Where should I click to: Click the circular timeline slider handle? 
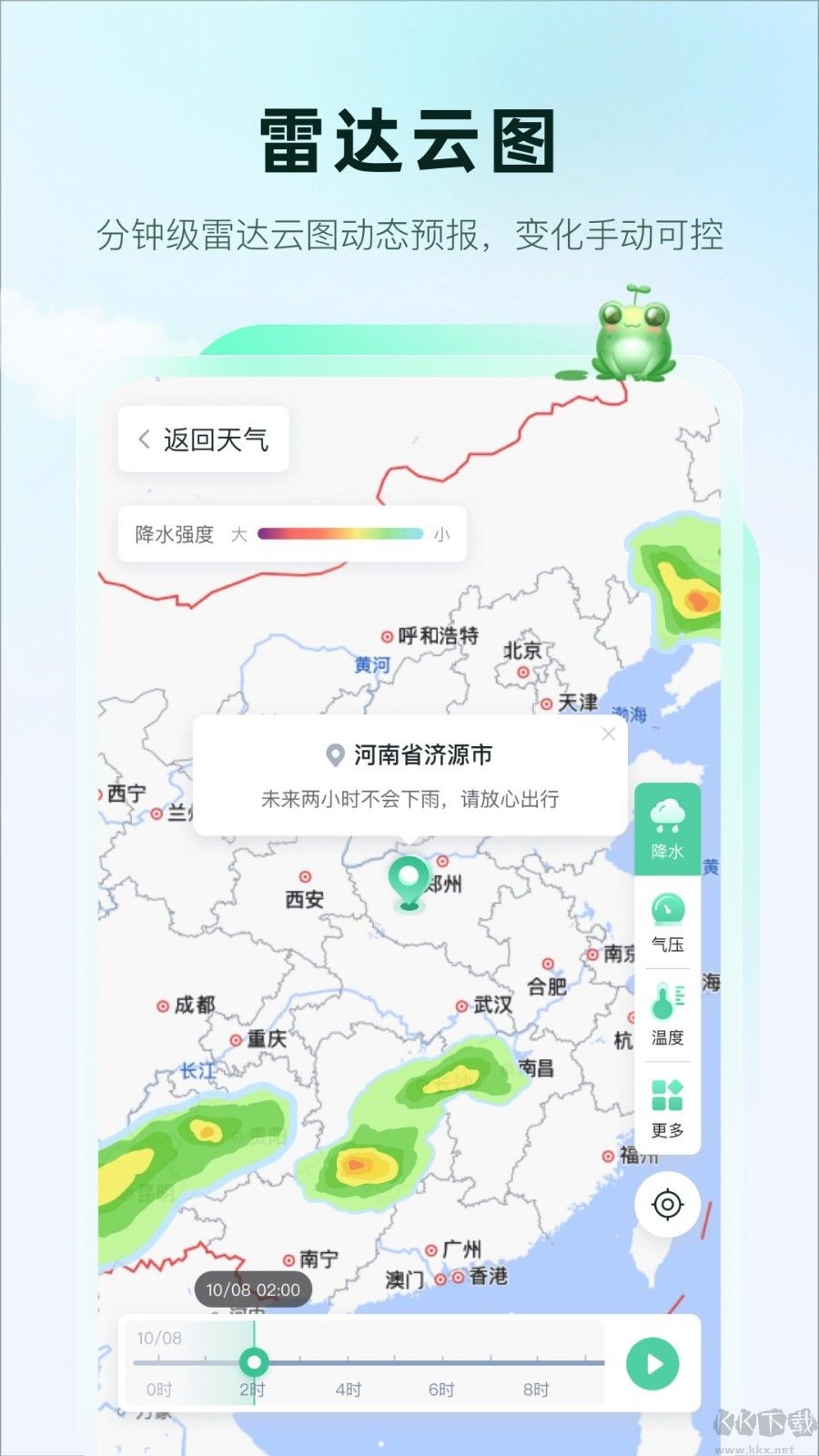pyautogui.click(x=255, y=1363)
